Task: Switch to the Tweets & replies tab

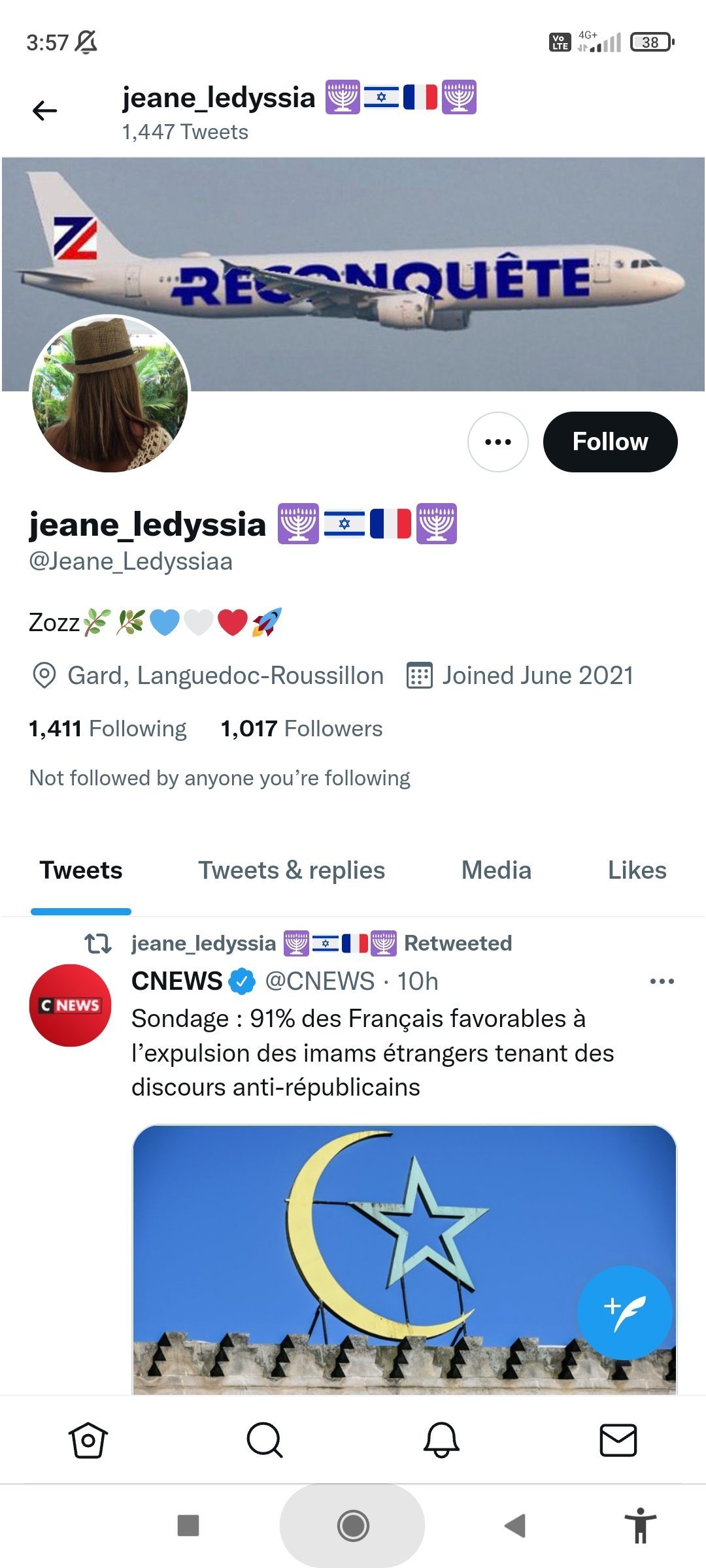Action: [x=292, y=870]
